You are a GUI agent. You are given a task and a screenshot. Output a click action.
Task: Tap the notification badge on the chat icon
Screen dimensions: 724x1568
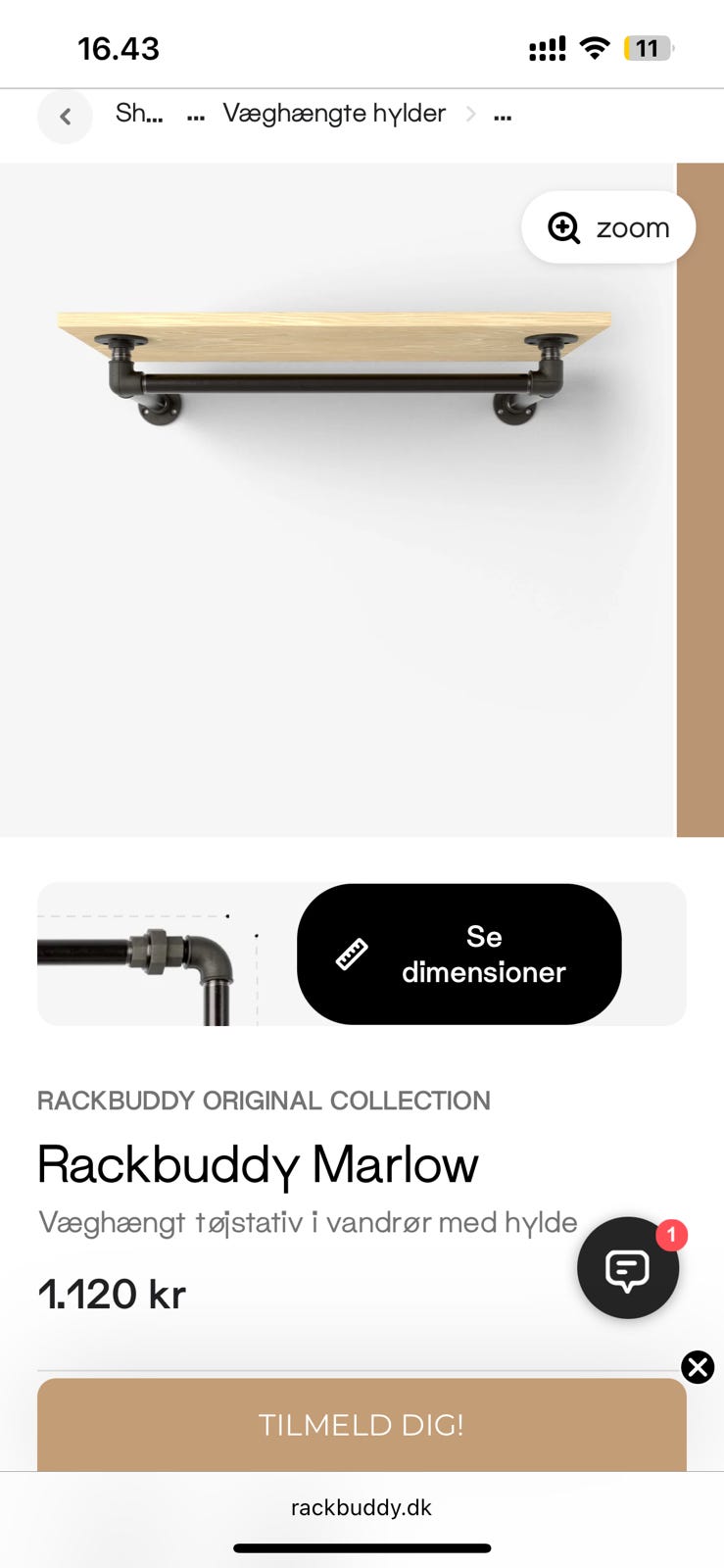(x=670, y=1236)
